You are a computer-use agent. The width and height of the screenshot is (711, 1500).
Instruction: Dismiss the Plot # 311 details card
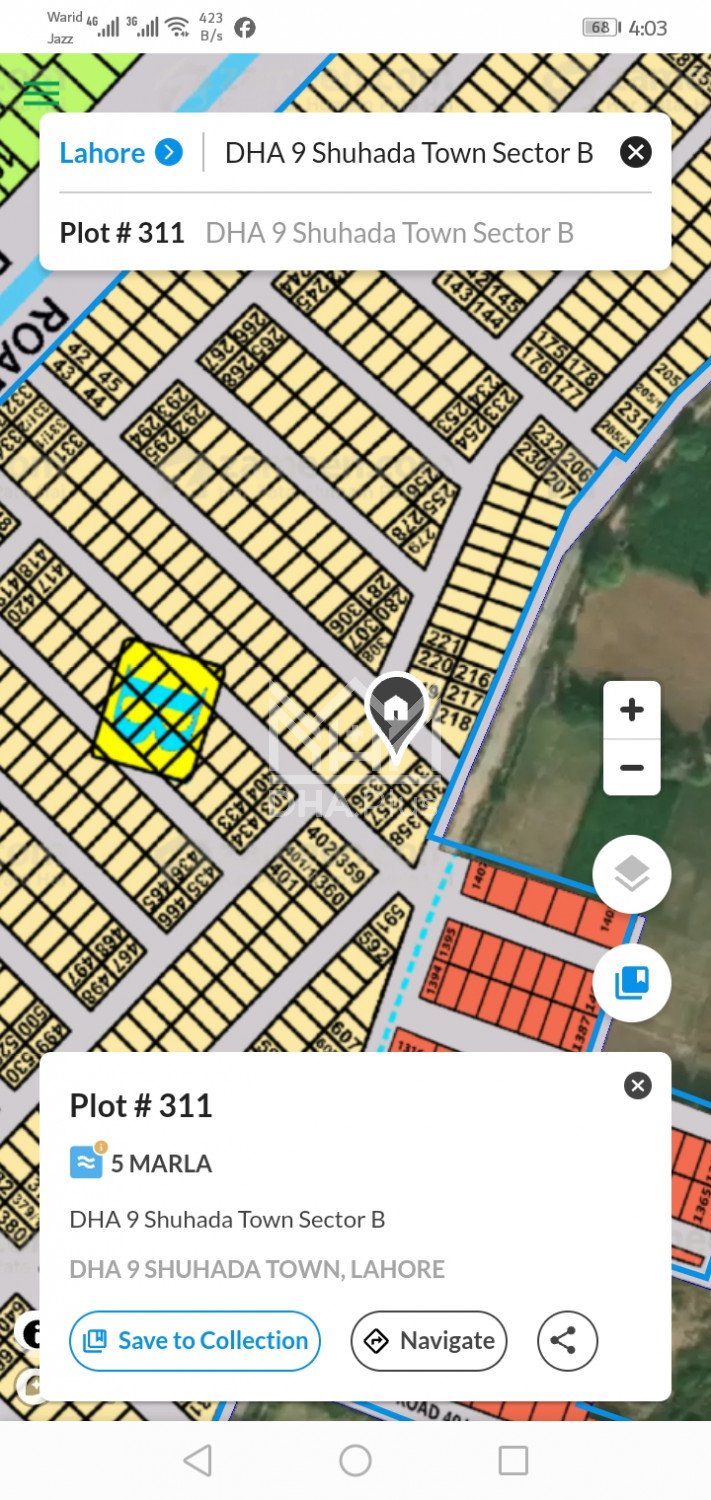[637, 1086]
